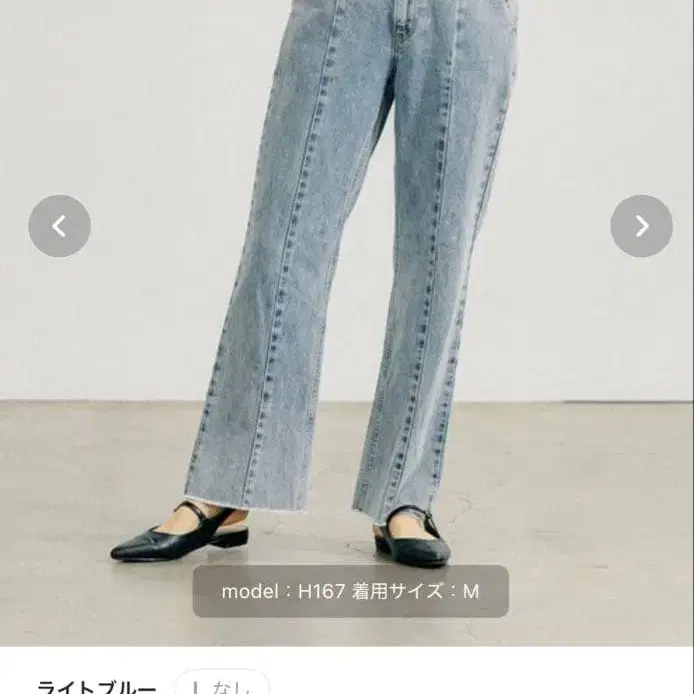Image resolution: width=694 pixels, height=694 pixels.
Task: Select the L なし size chip
Action: point(222,682)
